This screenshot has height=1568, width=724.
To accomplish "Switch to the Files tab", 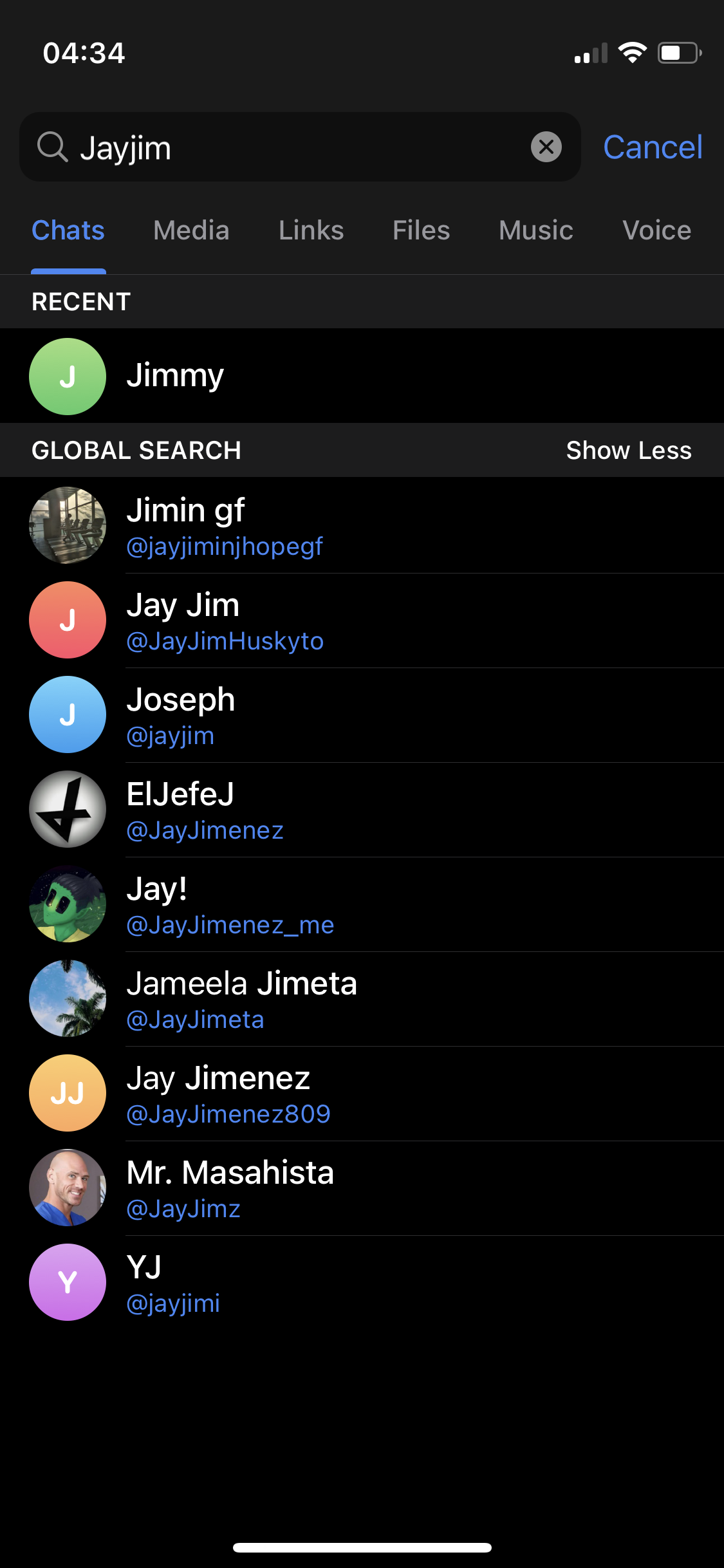I will [x=421, y=230].
